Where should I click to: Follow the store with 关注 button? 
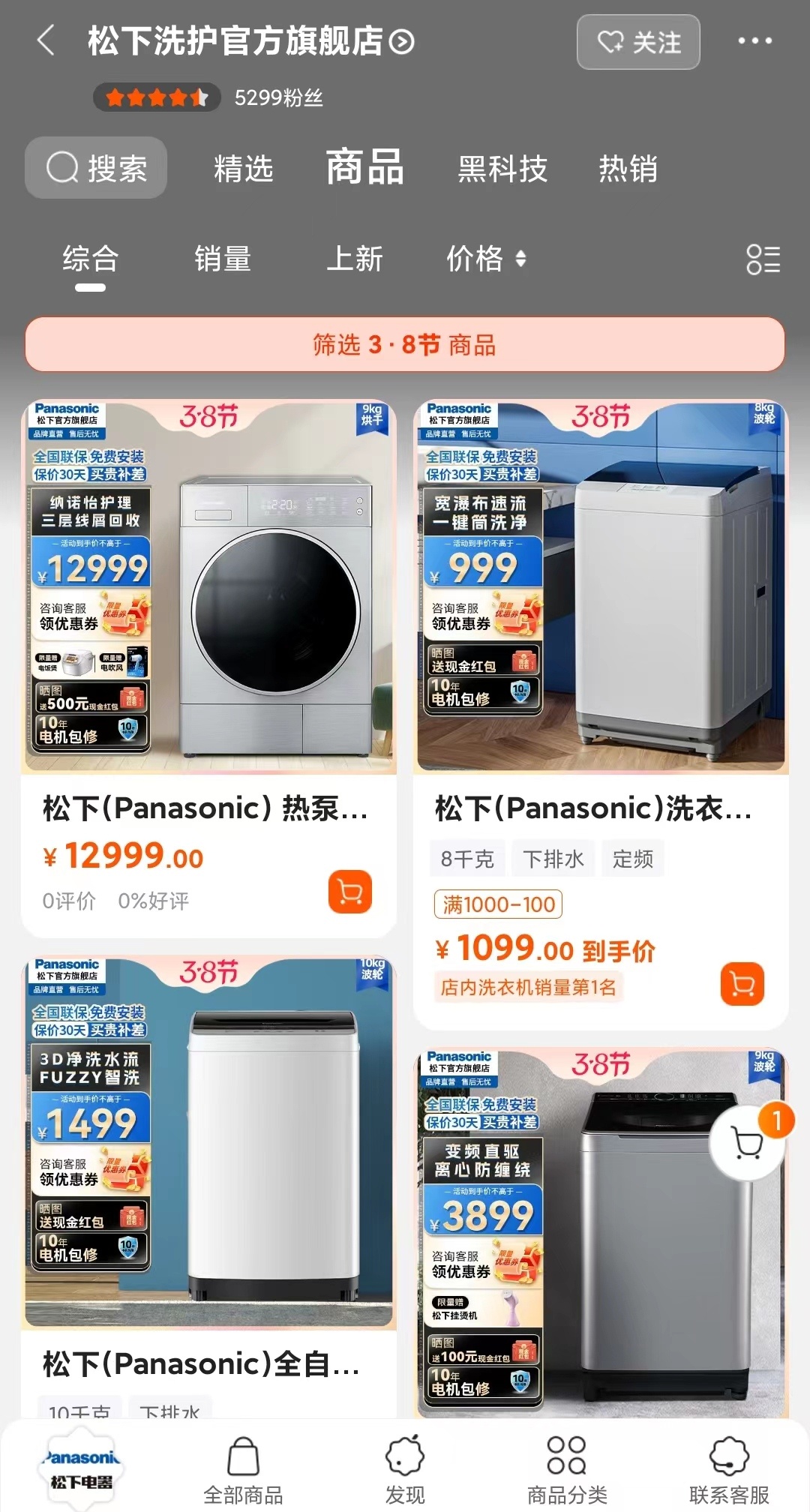coord(638,42)
